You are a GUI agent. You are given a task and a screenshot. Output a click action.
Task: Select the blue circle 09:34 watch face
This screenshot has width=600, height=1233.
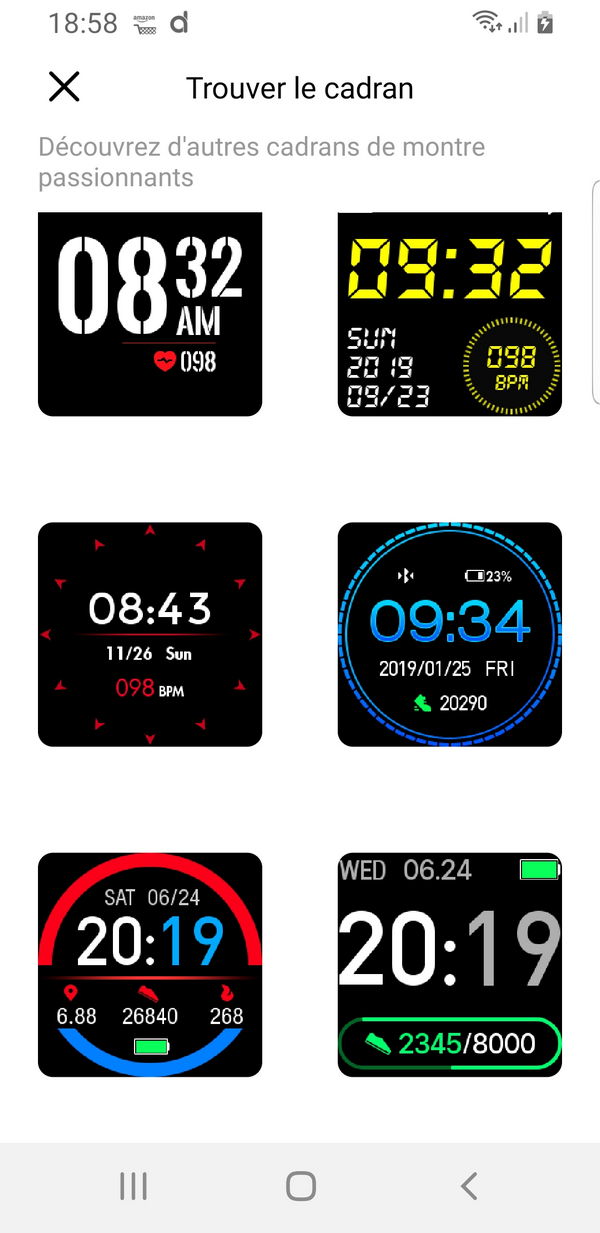click(450, 634)
